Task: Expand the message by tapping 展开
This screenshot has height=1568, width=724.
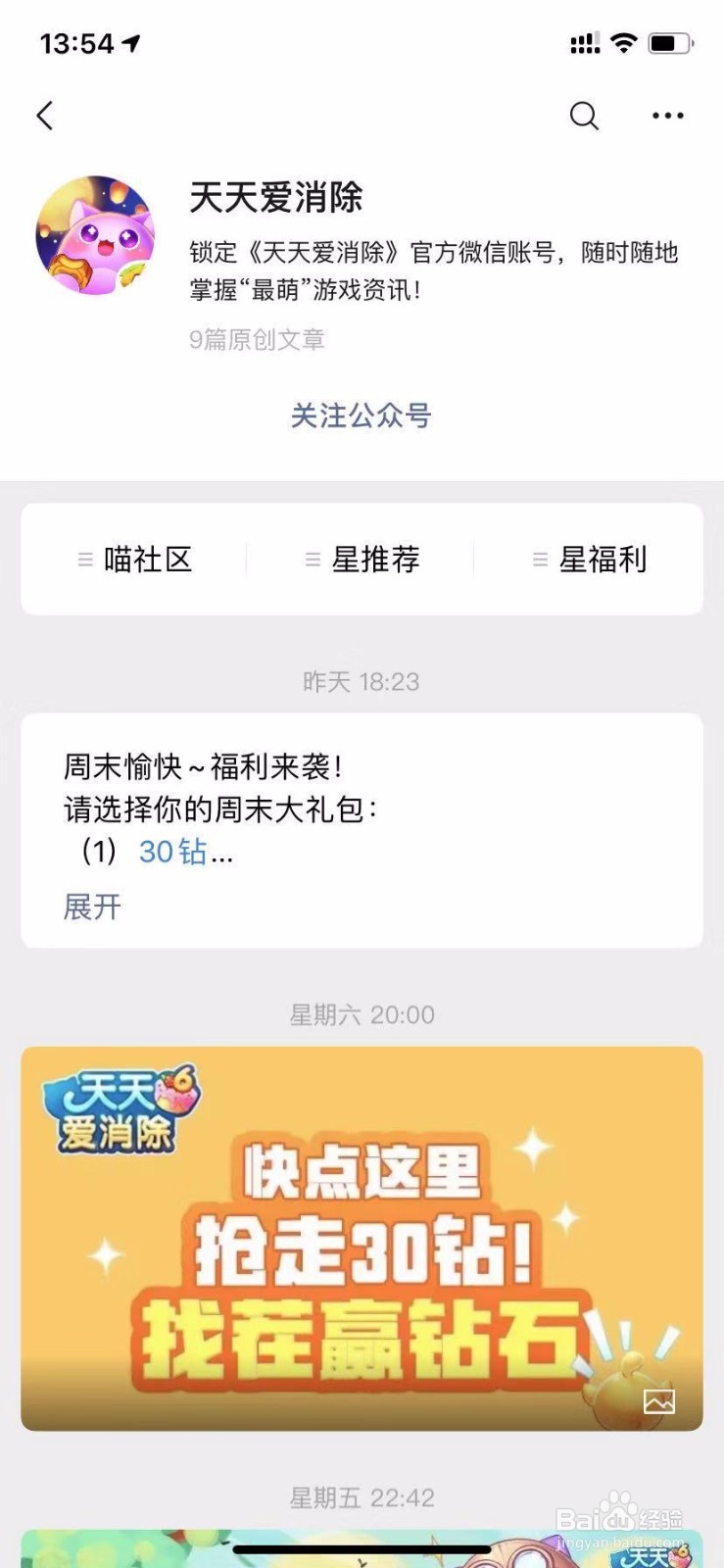Action: pyautogui.click(x=90, y=907)
